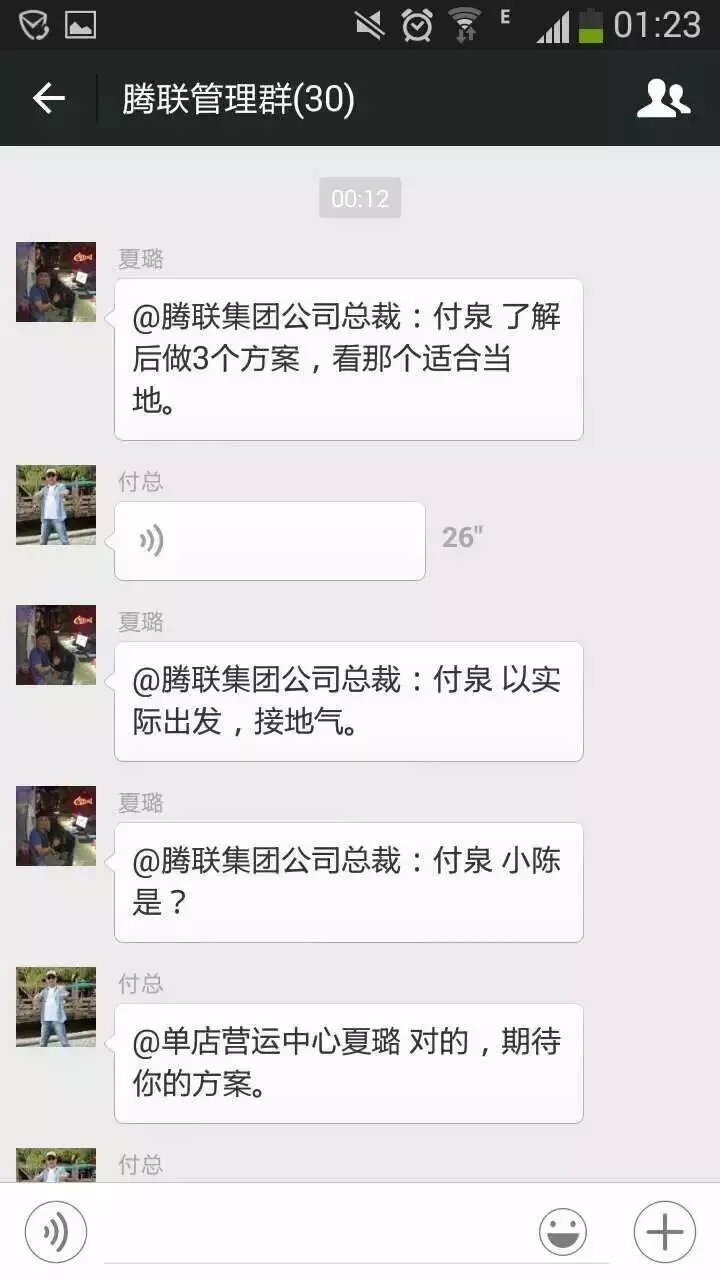Open 付总's avatar beside the 期待你的方案 message
720x1280 pixels.
click(x=56, y=1007)
